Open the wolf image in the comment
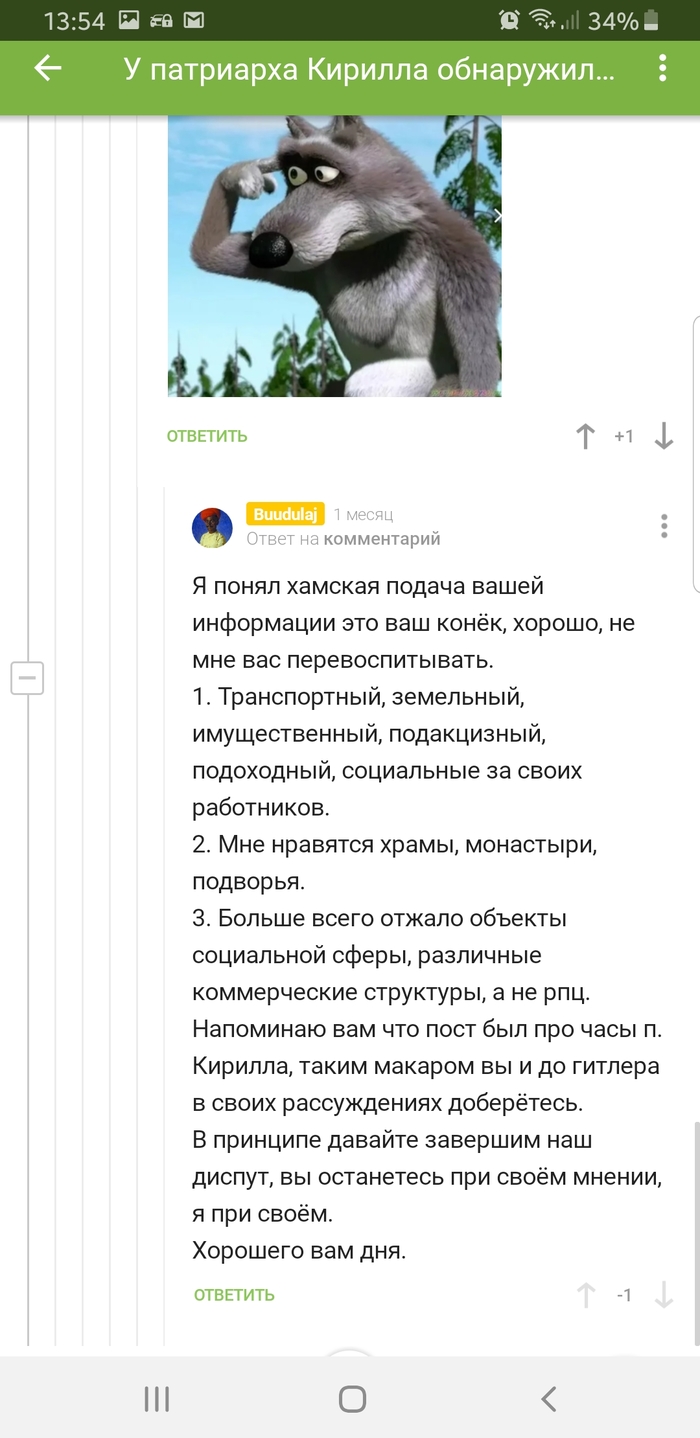Viewport: 700px width, 1438px height. pyautogui.click(x=334, y=256)
